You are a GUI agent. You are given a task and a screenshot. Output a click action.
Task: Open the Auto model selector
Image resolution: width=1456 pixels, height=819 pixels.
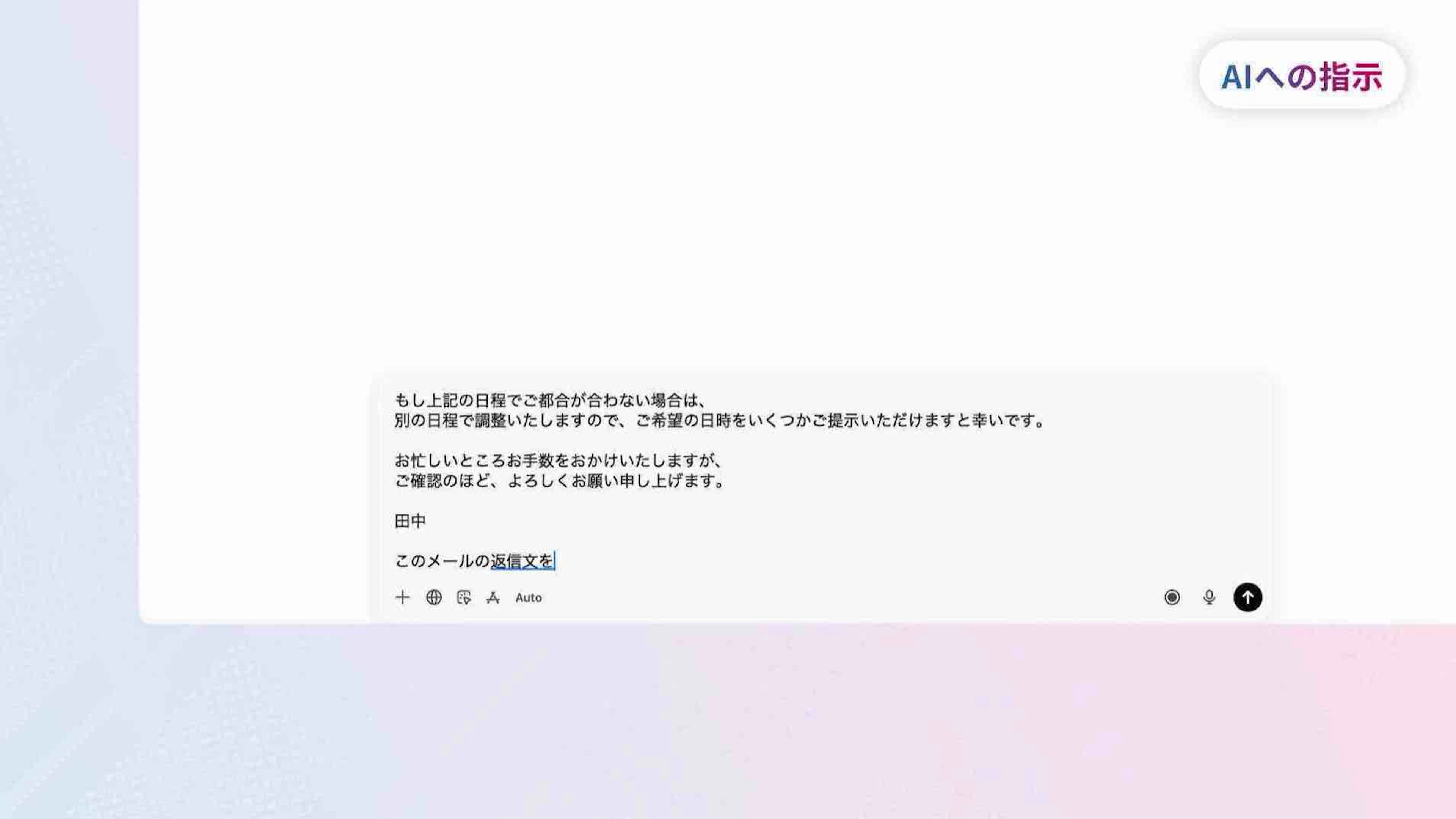pos(529,598)
